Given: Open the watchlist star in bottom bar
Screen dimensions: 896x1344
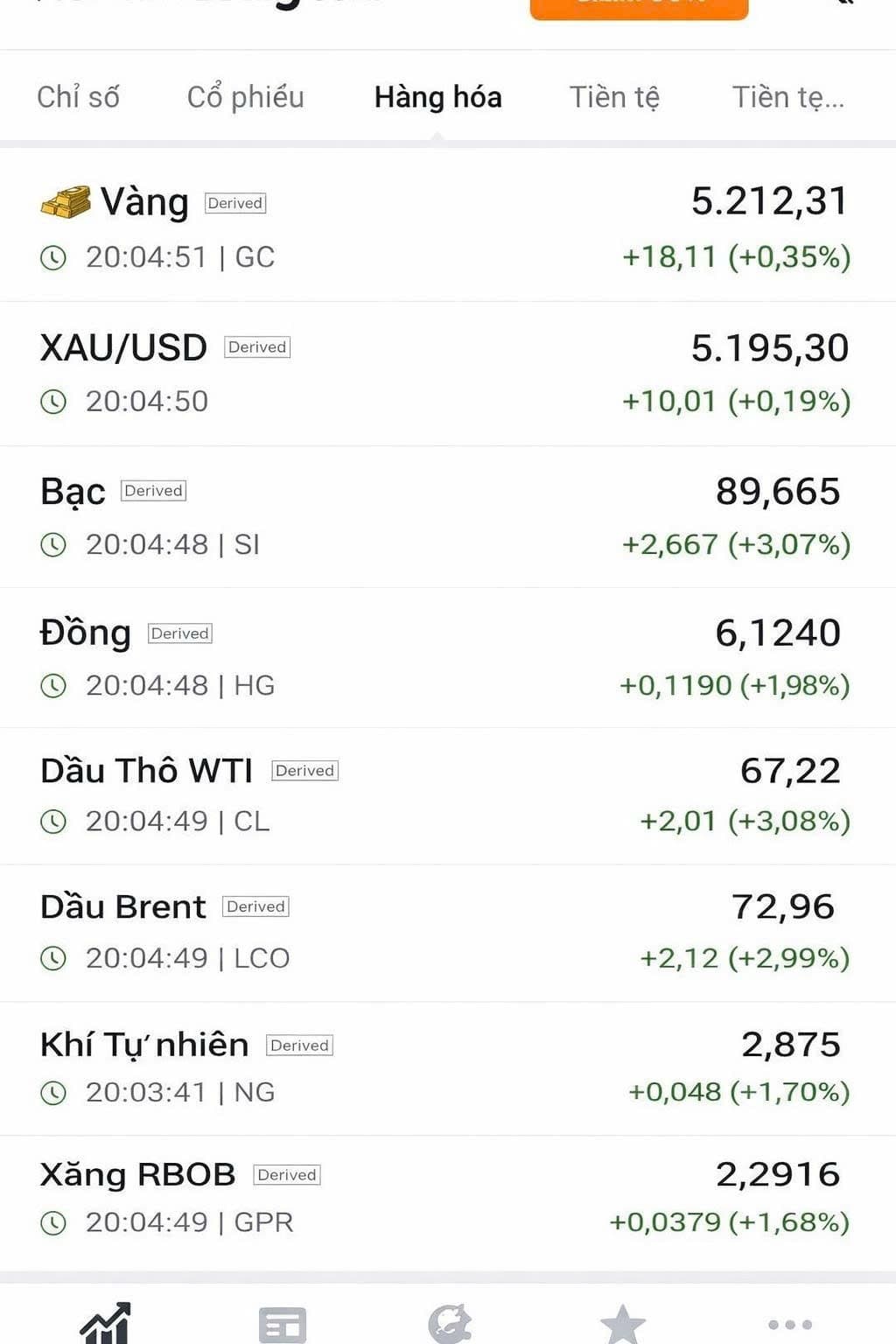Looking at the screenshot, I should pyautogui.click(x=622, y=1325).
